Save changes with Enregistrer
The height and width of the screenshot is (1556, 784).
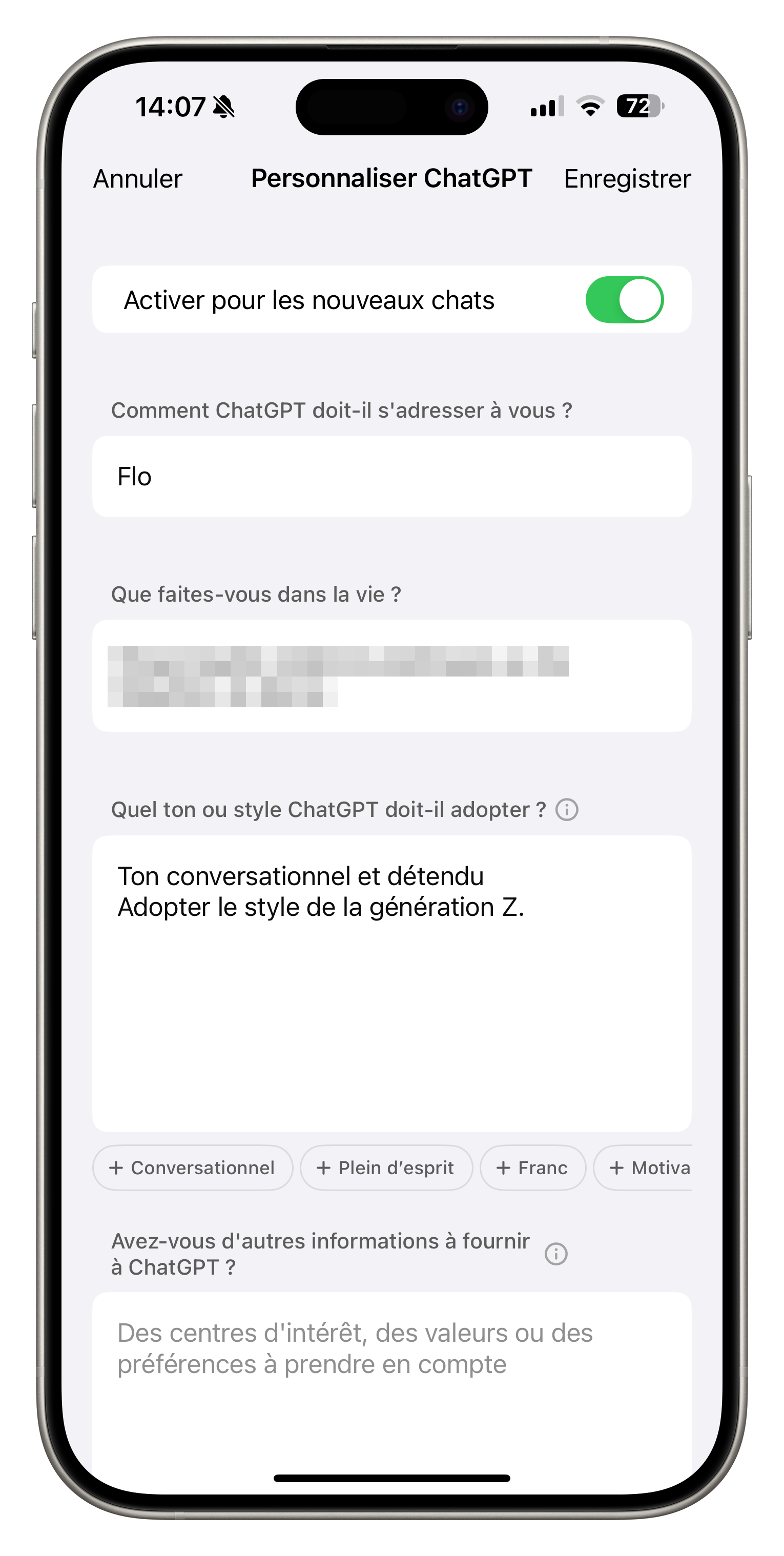(x=627, y=179)
